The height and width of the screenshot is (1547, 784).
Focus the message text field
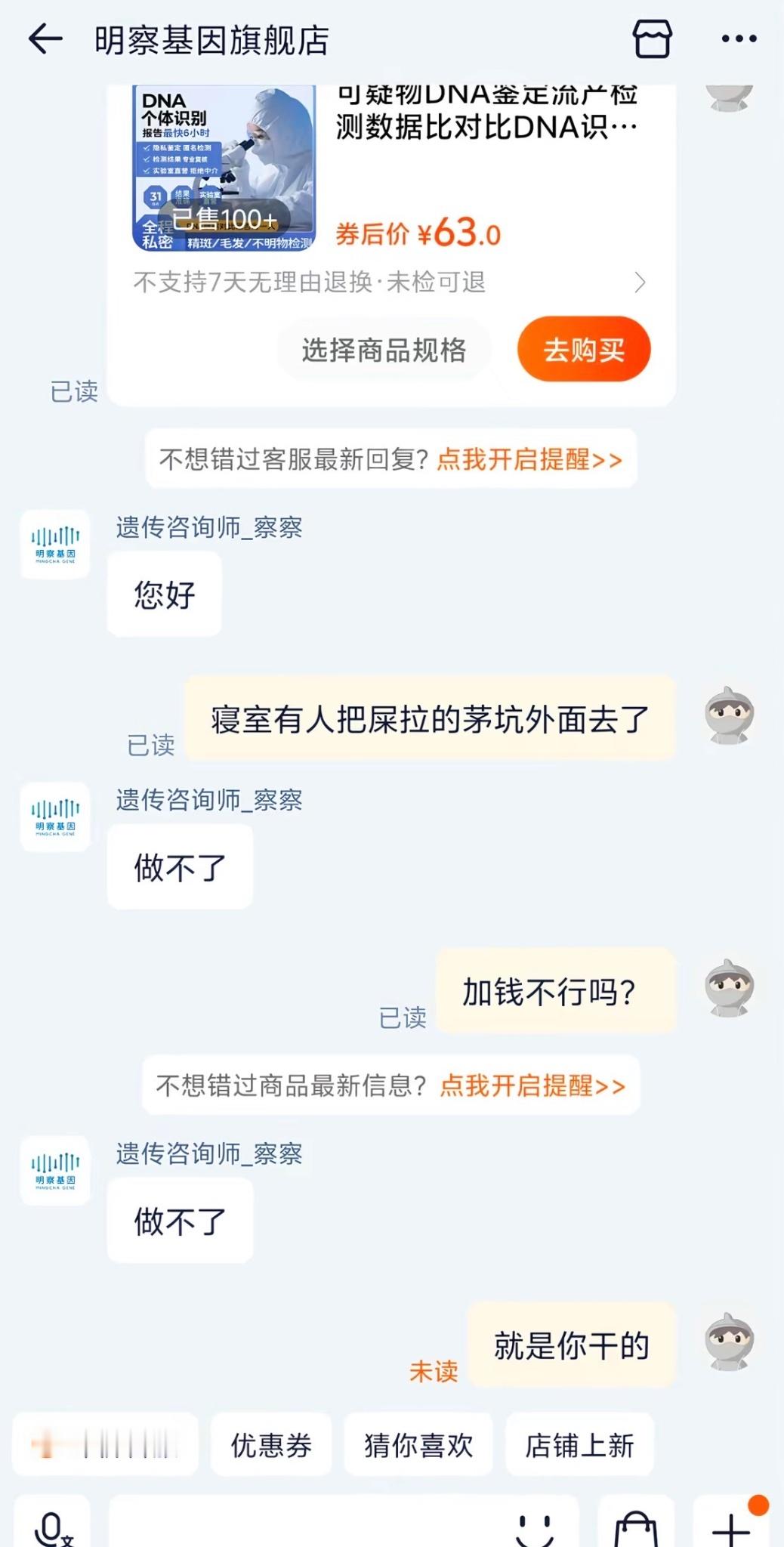tap(302, 1527)
